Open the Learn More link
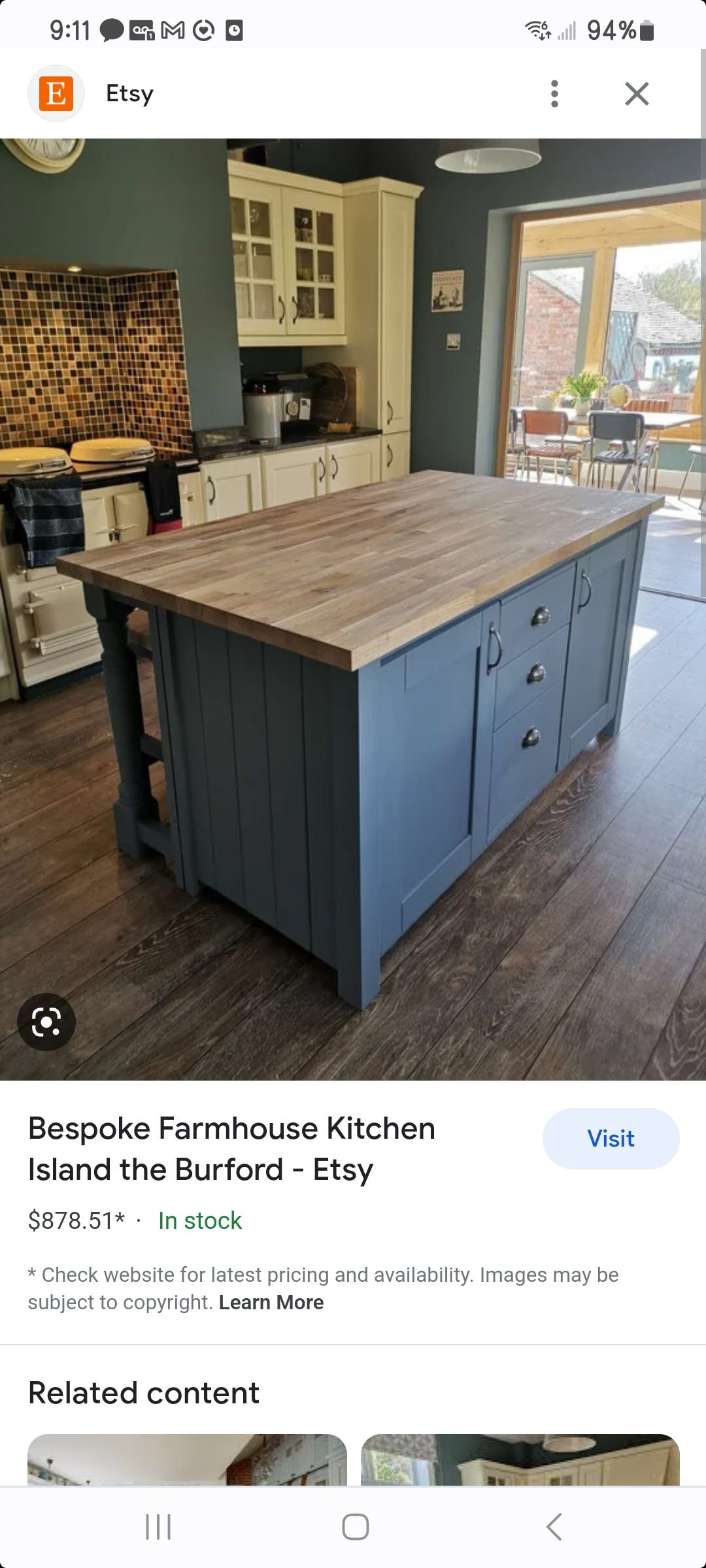Image resolution: width=706 pixels, height=1568 pixels. pos(271,1302)
